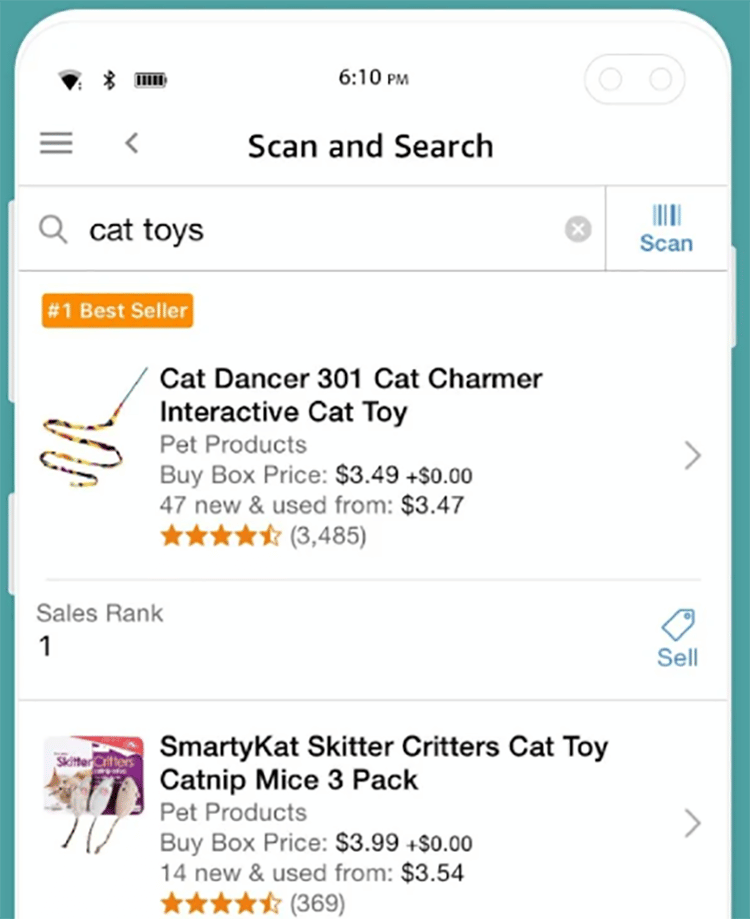
Task: Scan a product barcode
Action: pos(666,229)
